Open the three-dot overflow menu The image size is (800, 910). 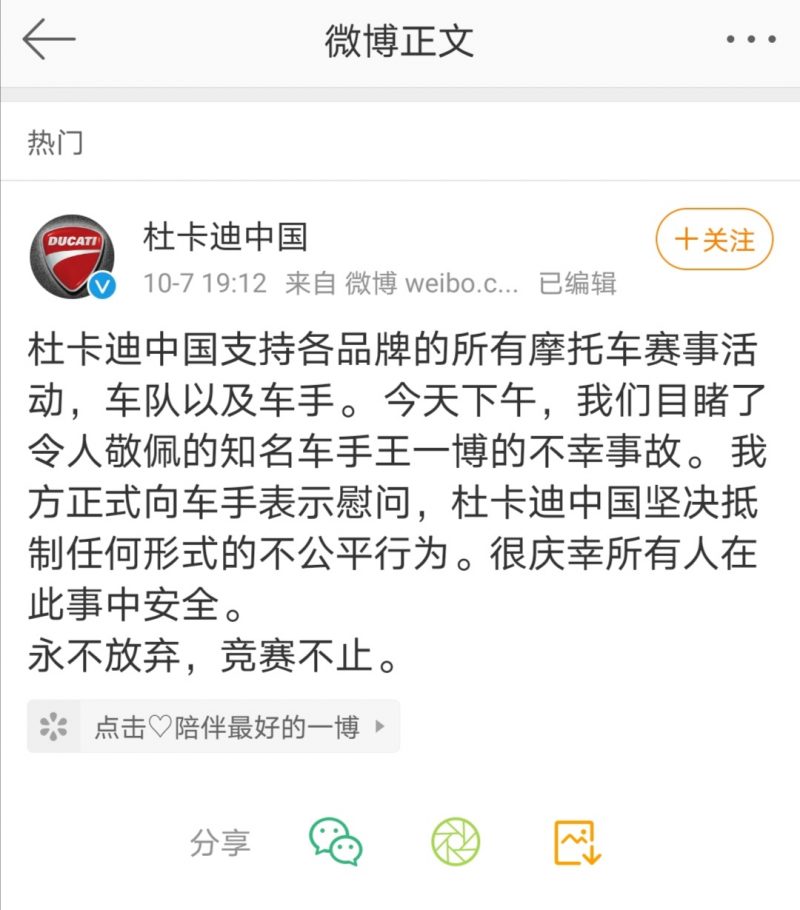[750, 41]
